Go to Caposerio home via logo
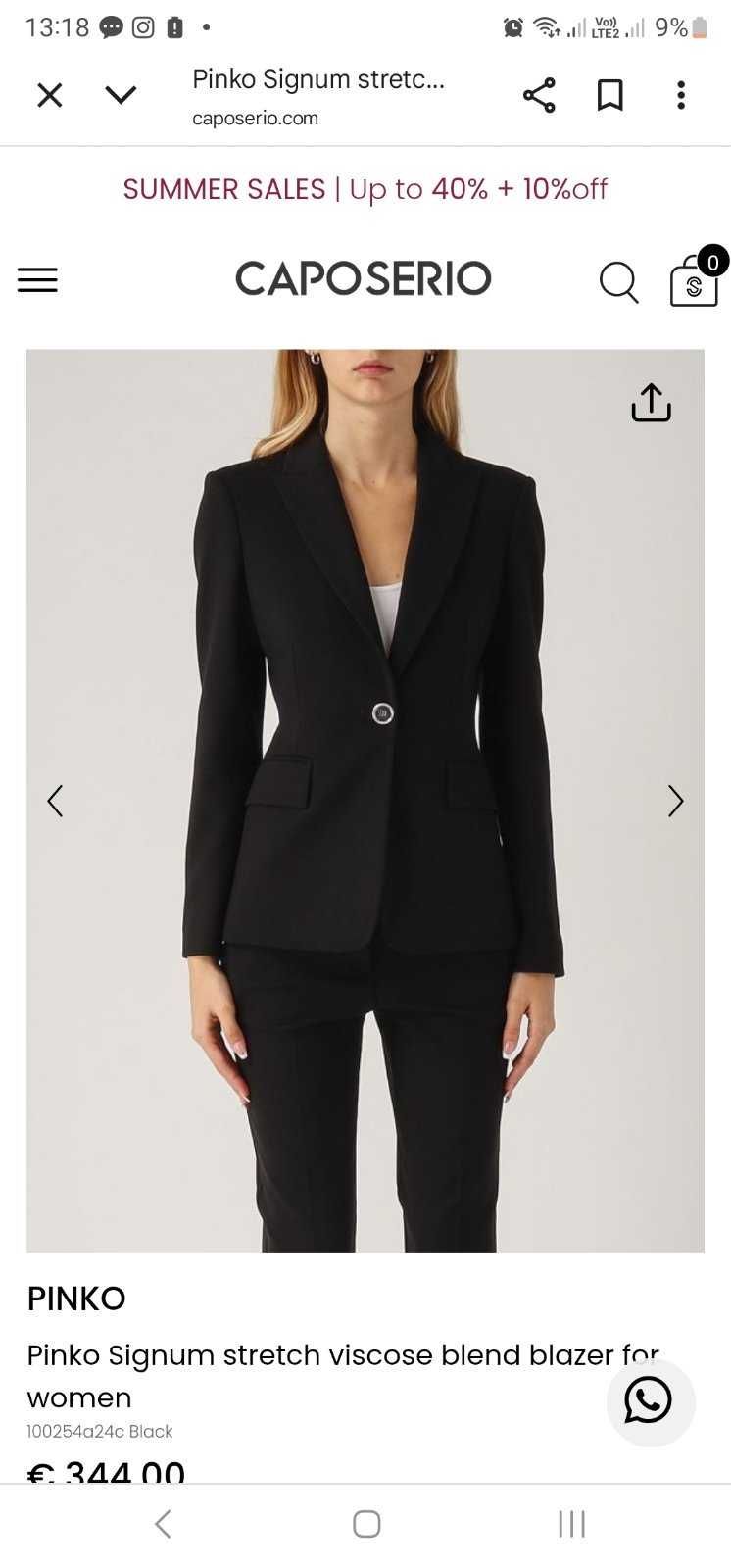Image resolution: width=731 pixels, height=1568 pixels. pos(363,279)
